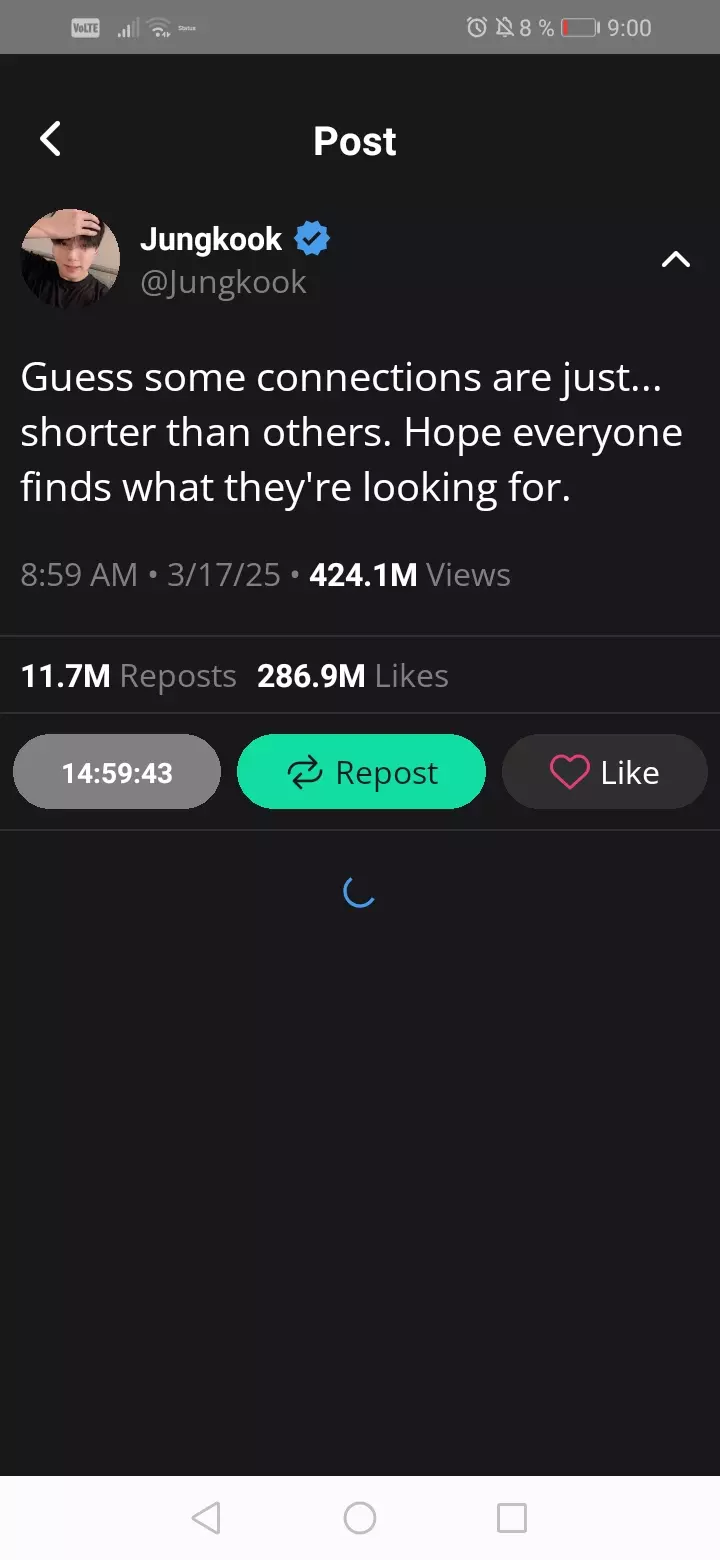Repost Jungkook's post
This screenshot has width=720, height=1560.
tap(361, 772)
